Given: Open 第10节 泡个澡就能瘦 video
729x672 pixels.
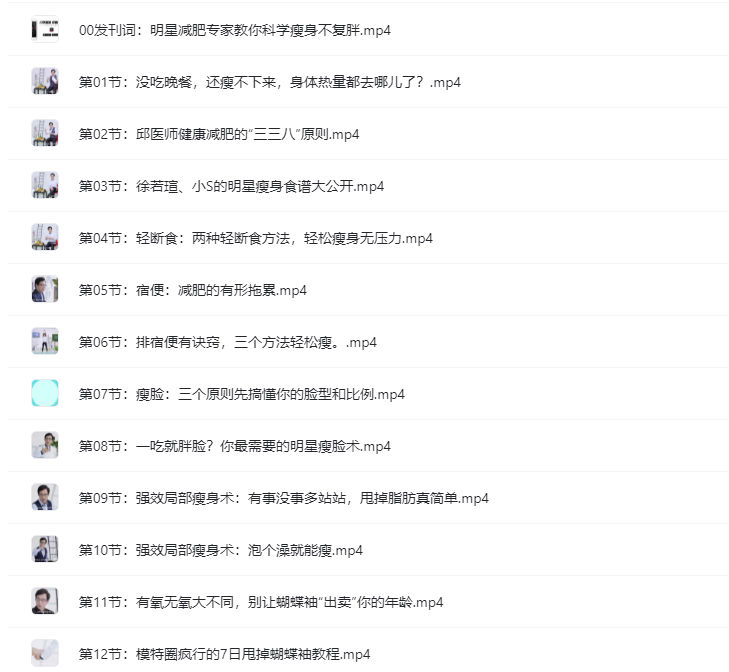Looking at the screenshot, I should tap(220, 550).
